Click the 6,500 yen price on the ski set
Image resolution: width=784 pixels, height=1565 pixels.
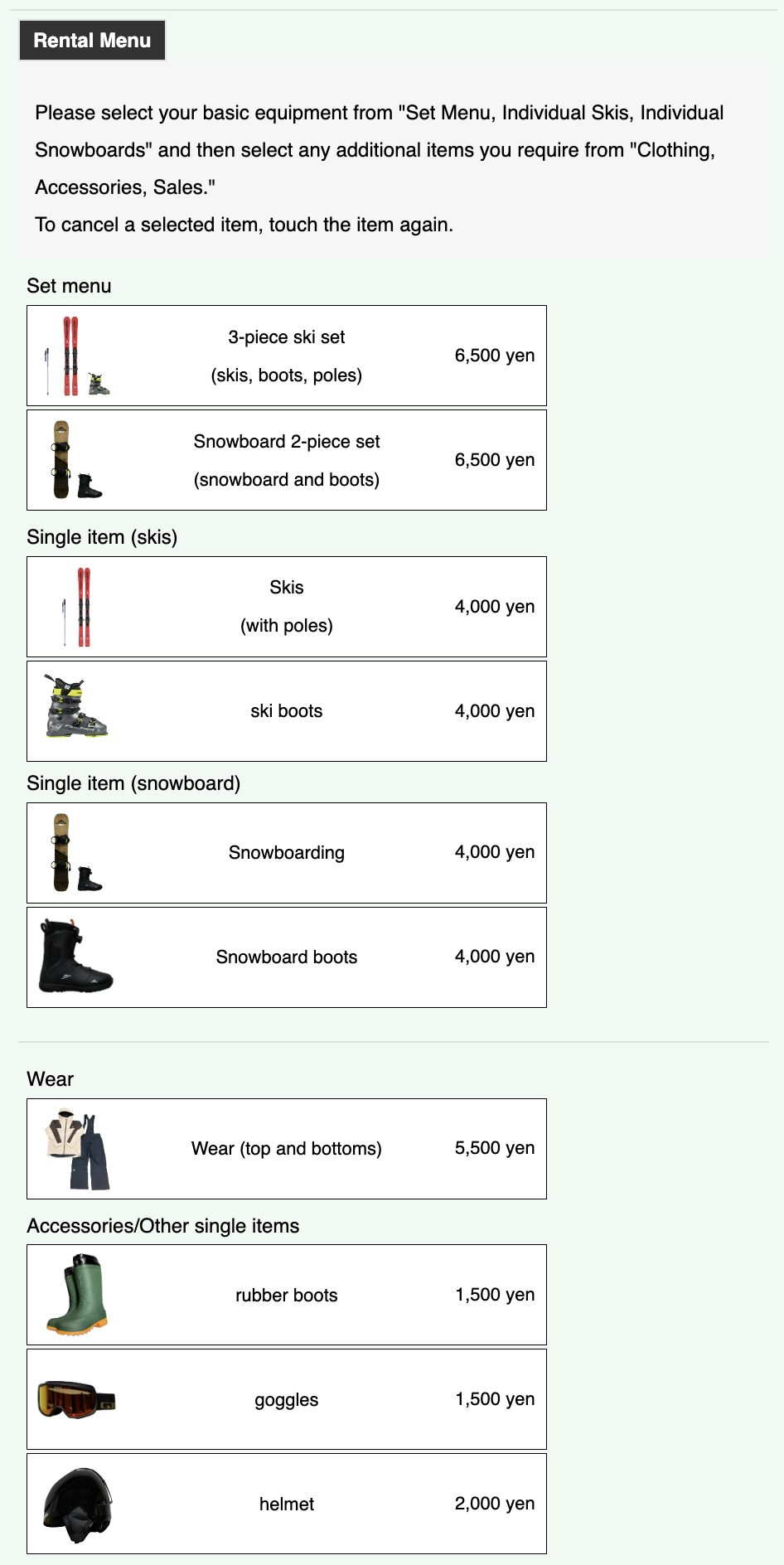495,355
